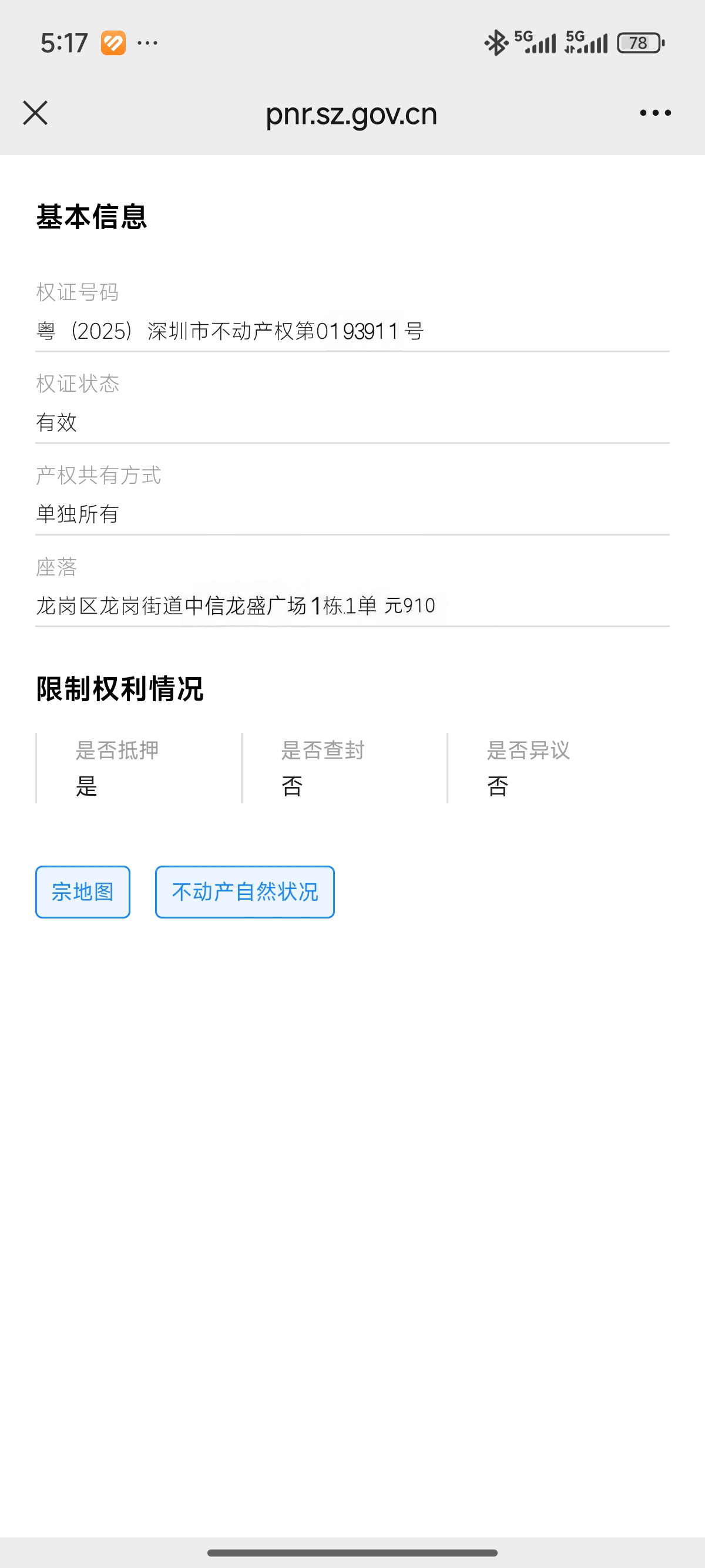Close the pnr.sz.gov.cn web page
The height and width of the screenshot is (1568, 705).
point(35,113)
